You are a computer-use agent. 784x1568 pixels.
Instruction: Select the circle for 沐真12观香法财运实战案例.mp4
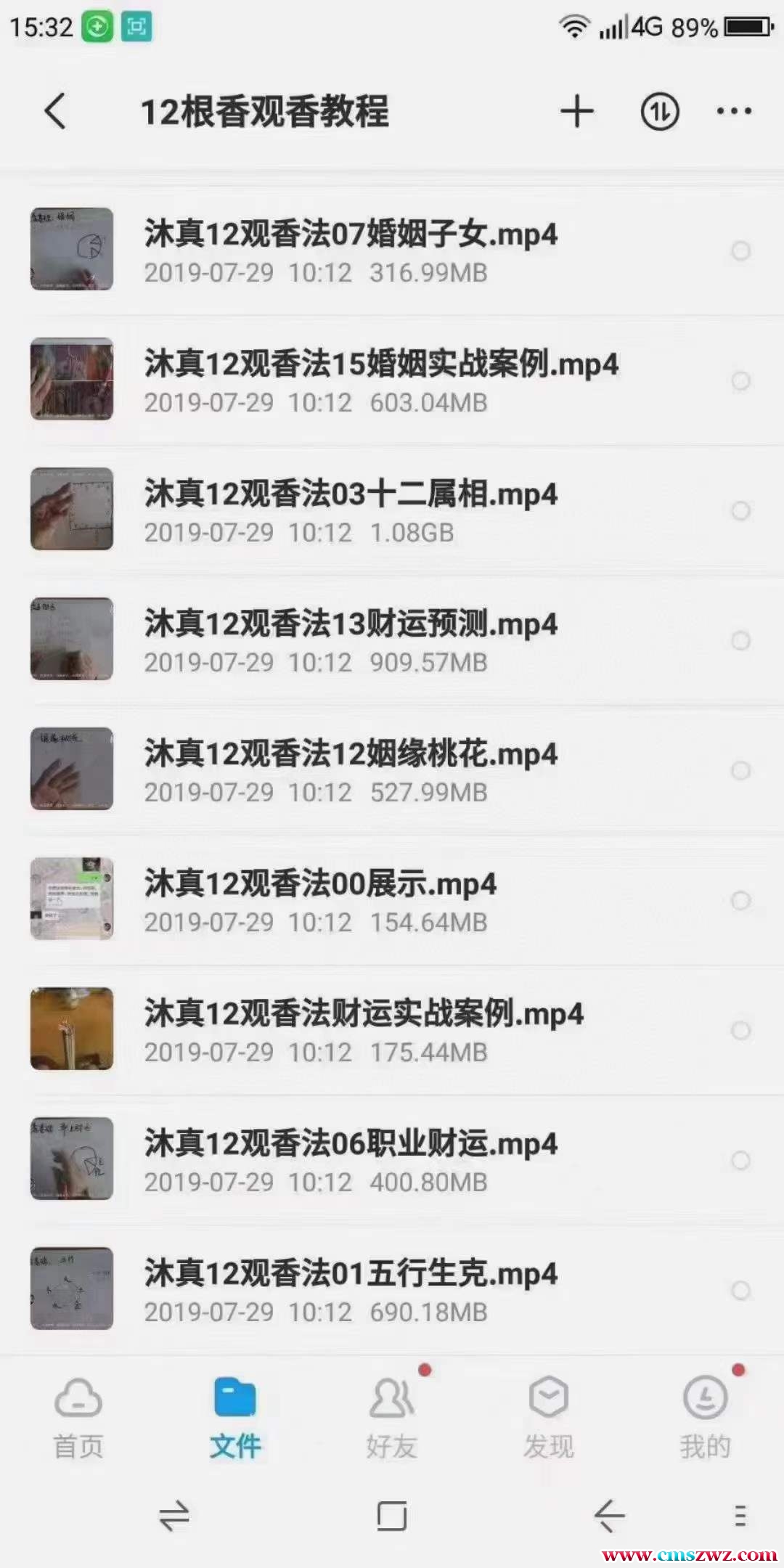click(740, 1030)
